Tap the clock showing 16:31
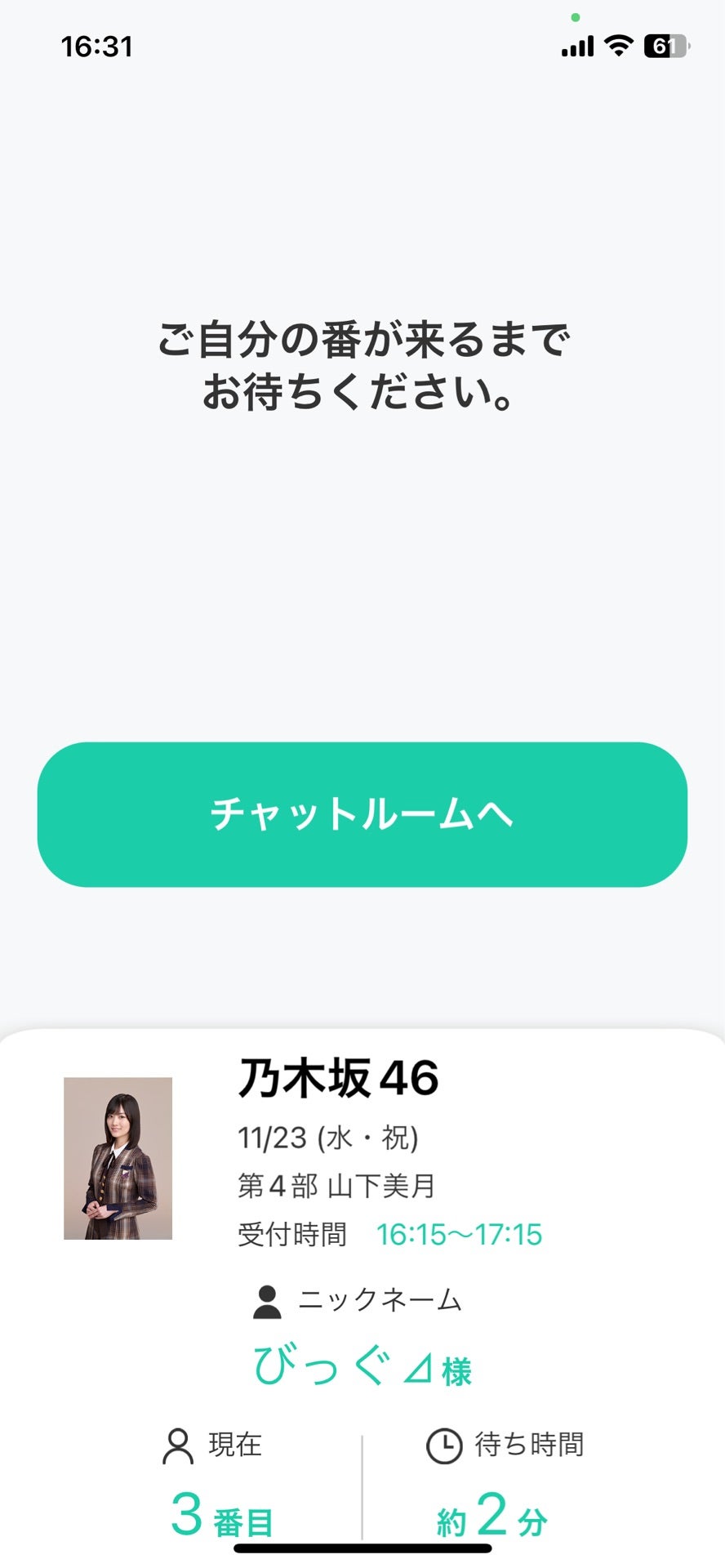Viewport: 725px width, 1568px height. (x=97, y=47)
